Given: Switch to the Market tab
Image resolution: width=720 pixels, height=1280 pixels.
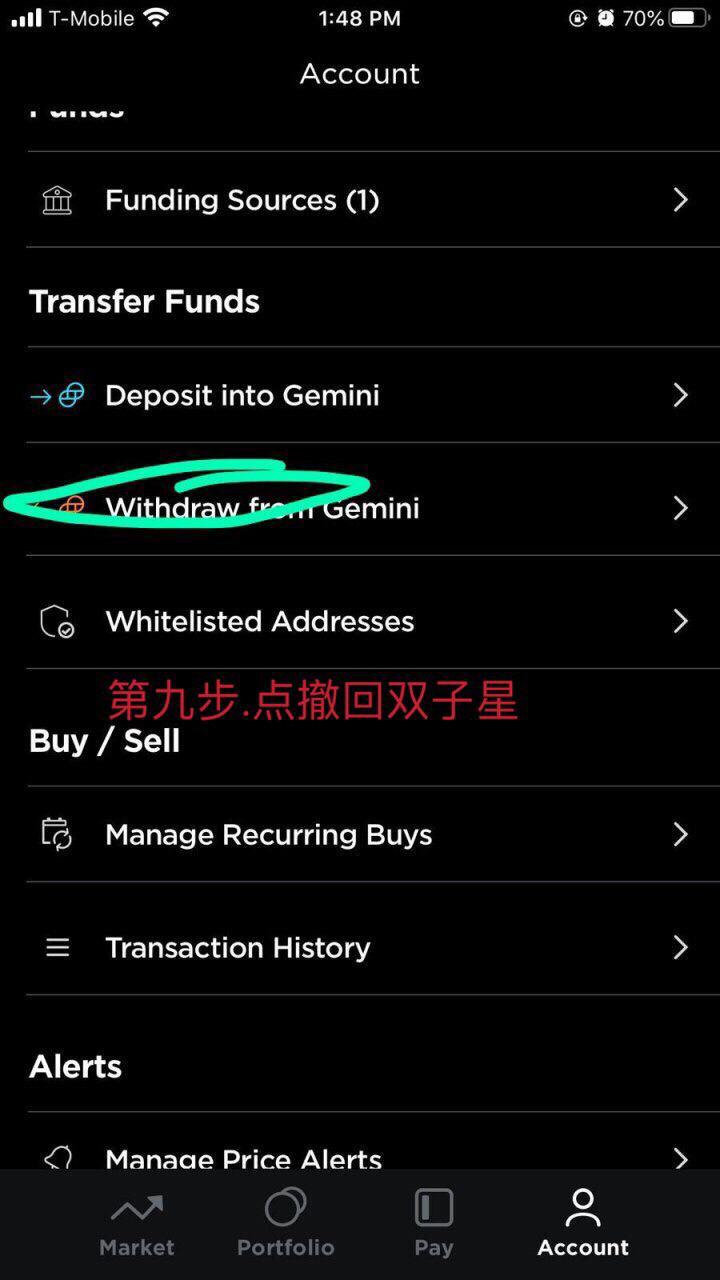Looking at the screenshot, I should (137, 1222).
